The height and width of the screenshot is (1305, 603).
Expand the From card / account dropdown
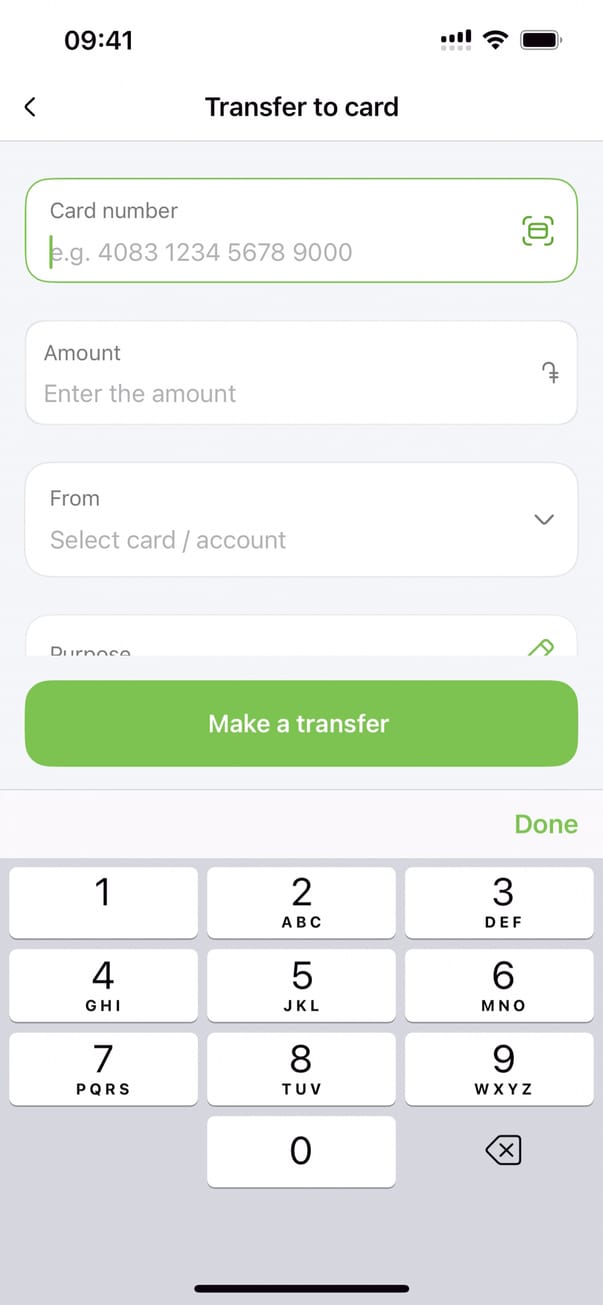coord(543,519)
